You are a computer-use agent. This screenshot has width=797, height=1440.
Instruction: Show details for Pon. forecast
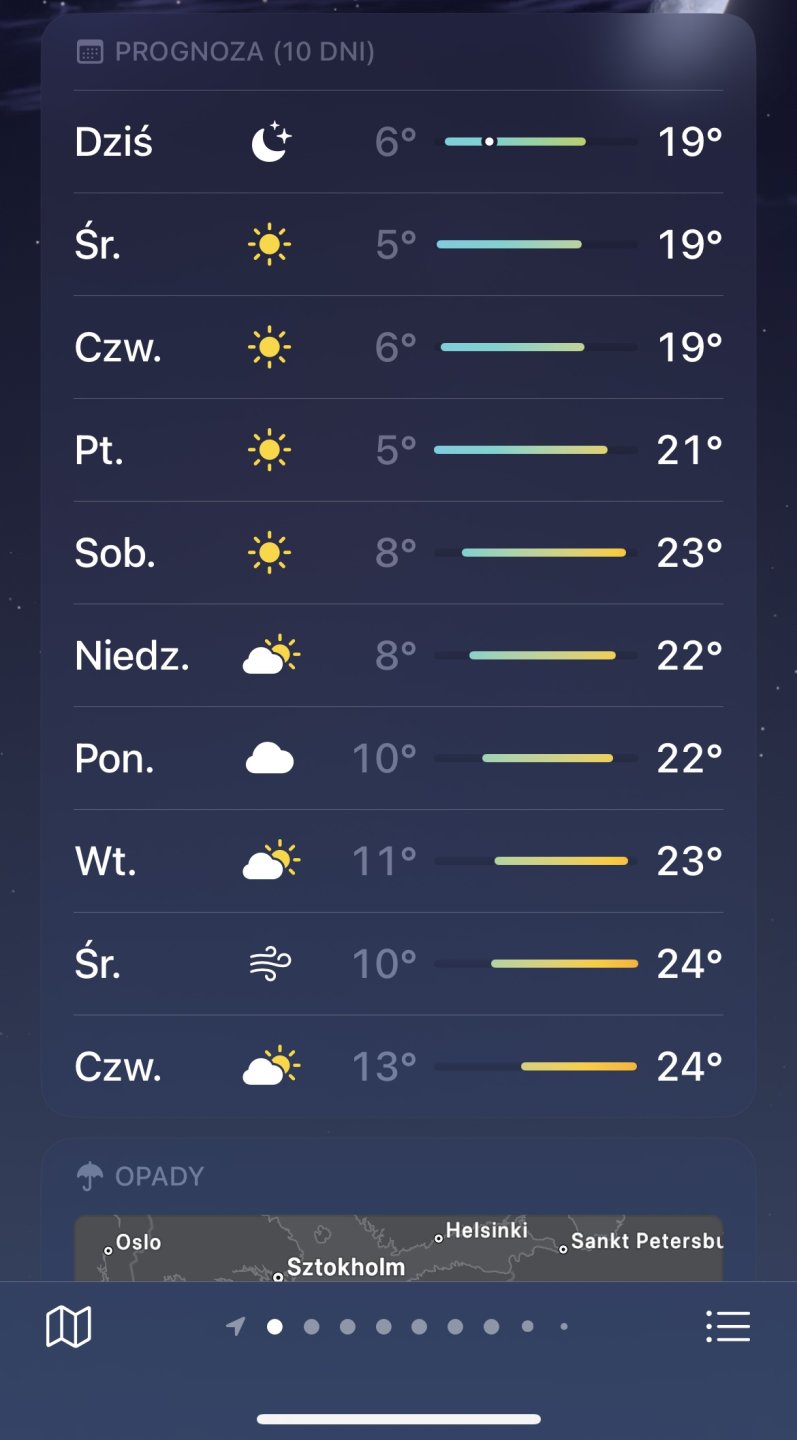(x=398, y=758)
